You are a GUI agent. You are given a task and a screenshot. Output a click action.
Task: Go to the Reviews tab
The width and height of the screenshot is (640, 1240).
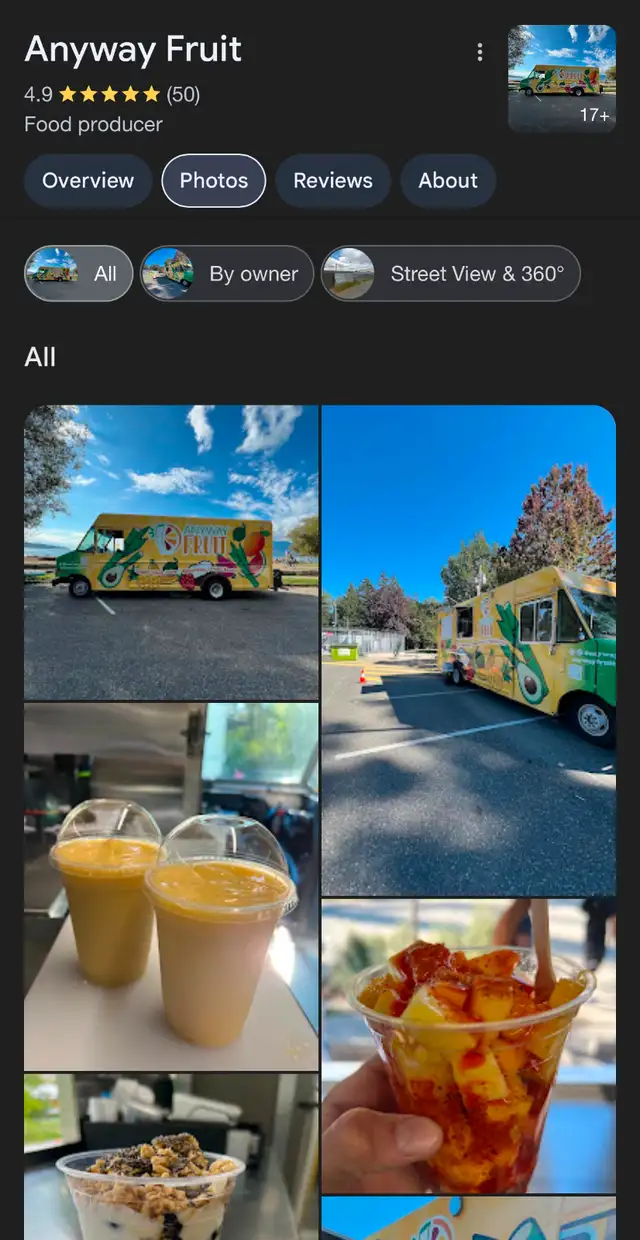click(333, 181)
